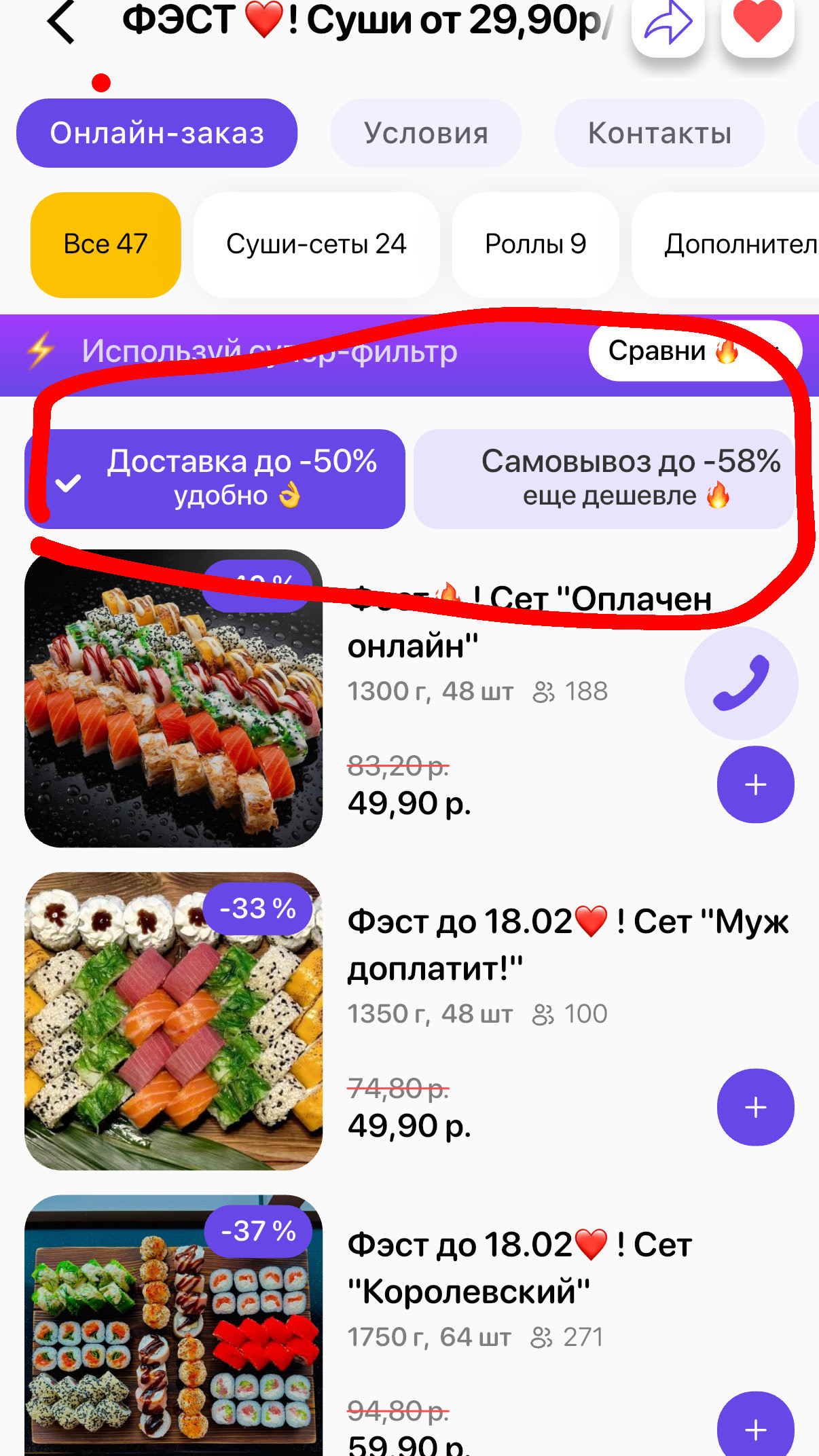Viewport: 819px width, 1456px height.
Task: Go back using the top-left arrow
Action: (61, 23)
